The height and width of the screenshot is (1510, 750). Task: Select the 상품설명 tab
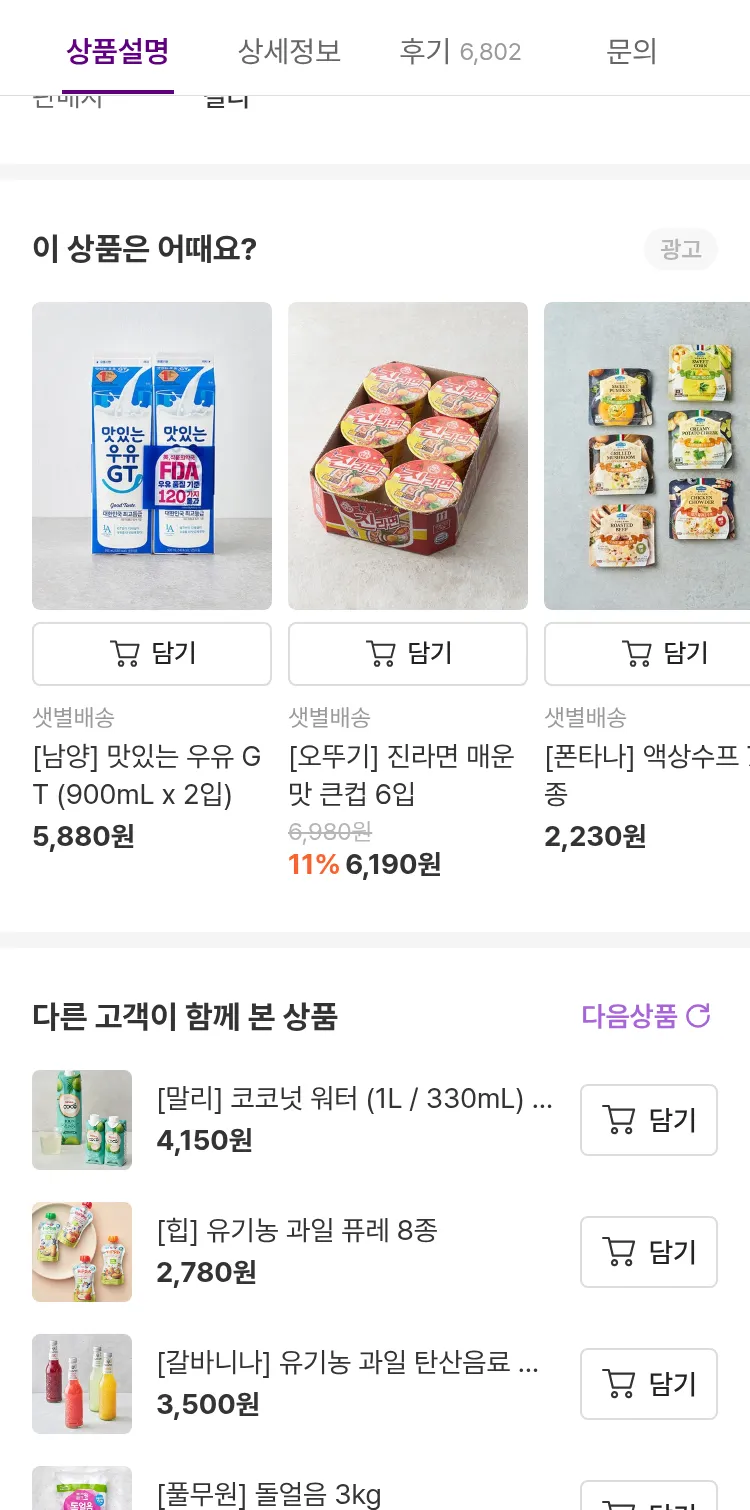118,51
